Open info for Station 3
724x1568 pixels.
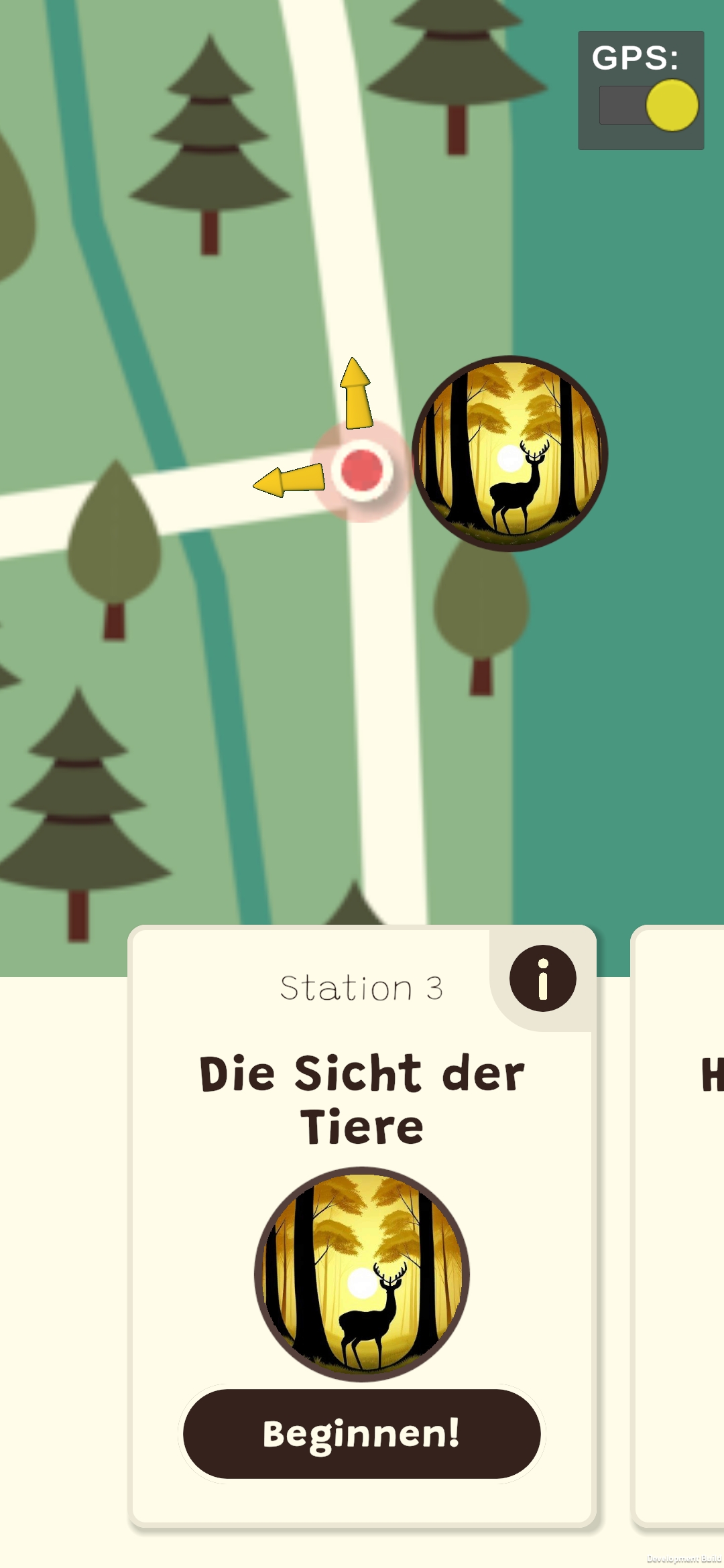(542, 978)
